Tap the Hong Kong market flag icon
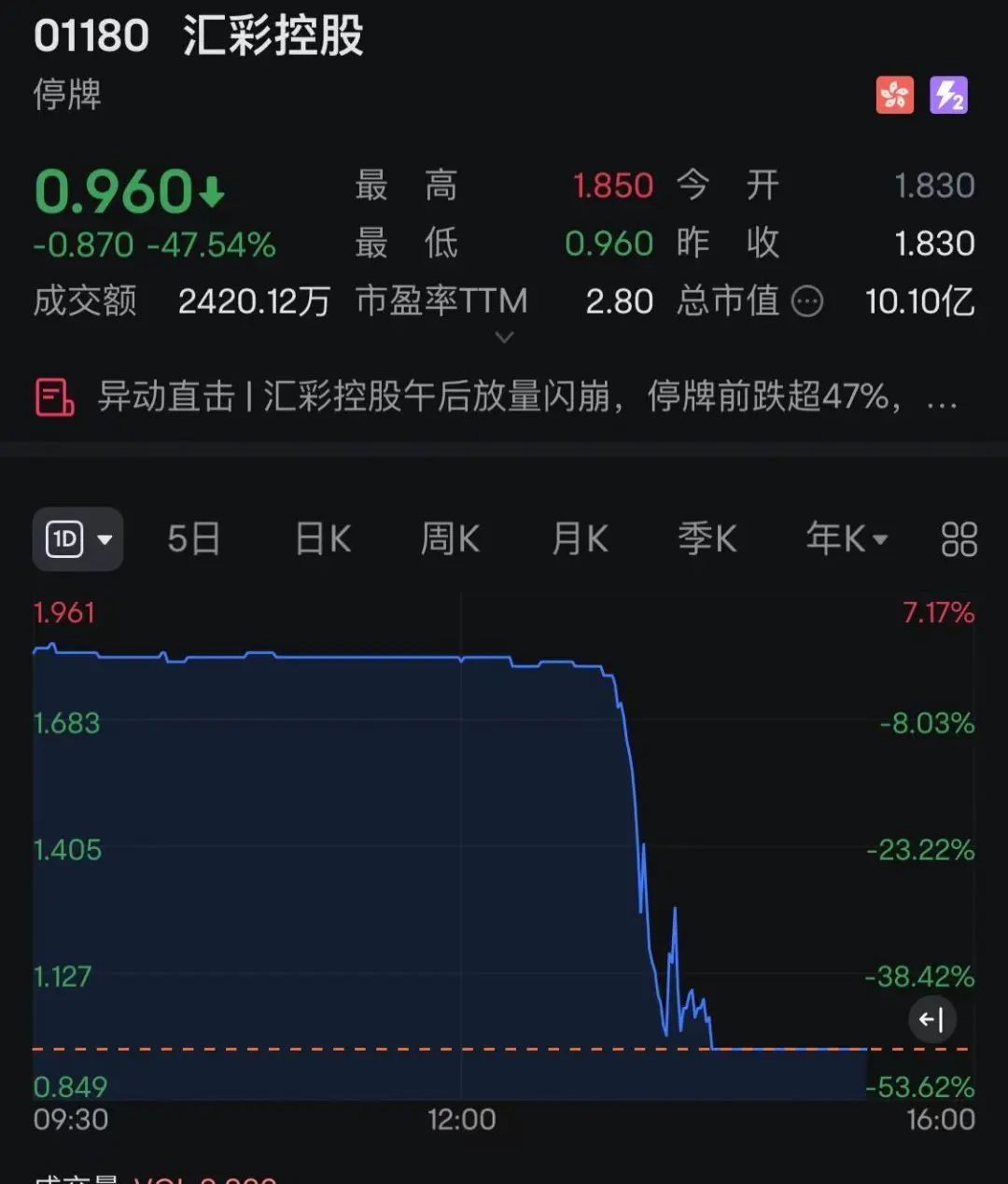Image resolution: width=1008 pixels, height=1184 pixels. 894,95
